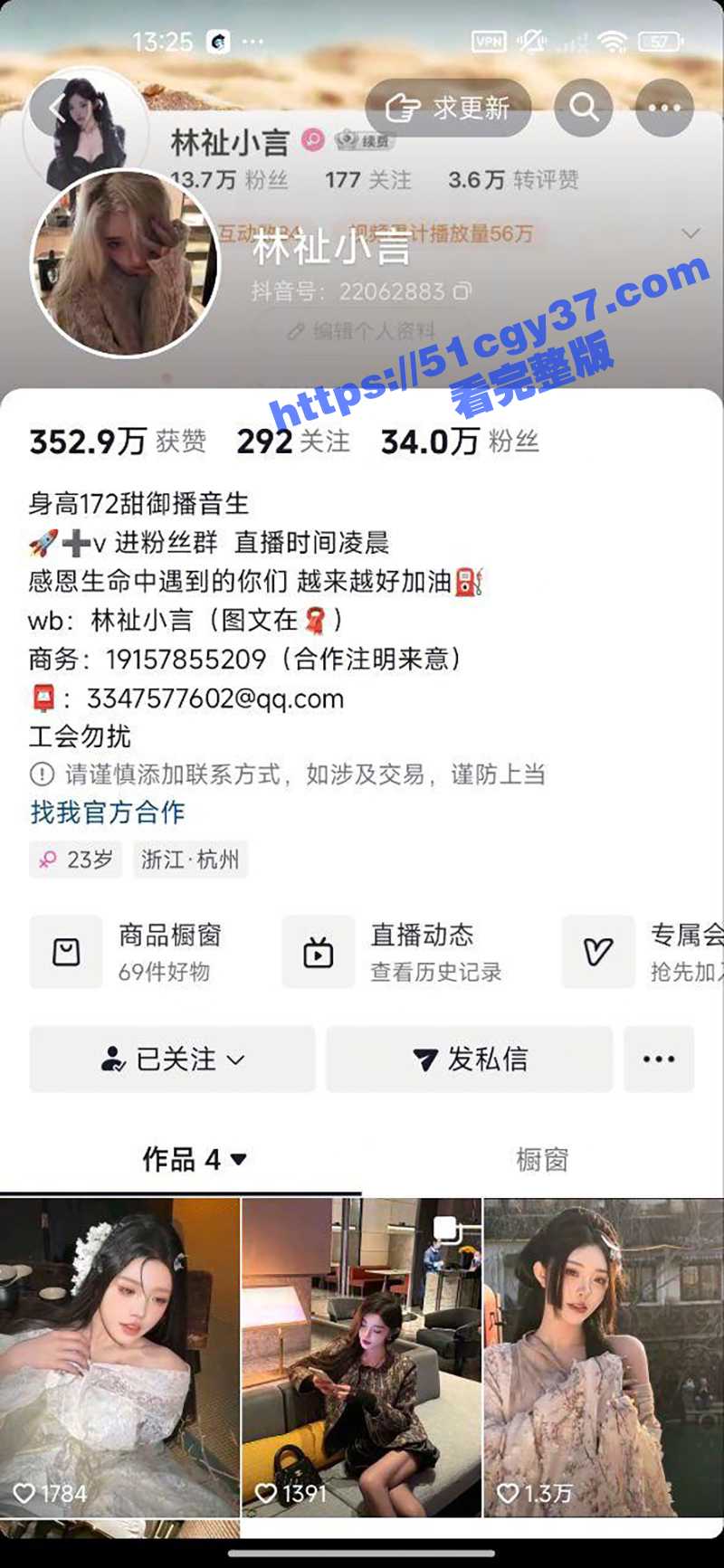The height and width of the screenshot is (1568, 724).
Task: Open 商品橱窗 via the shopping bag icon
Action: [65, 952]
